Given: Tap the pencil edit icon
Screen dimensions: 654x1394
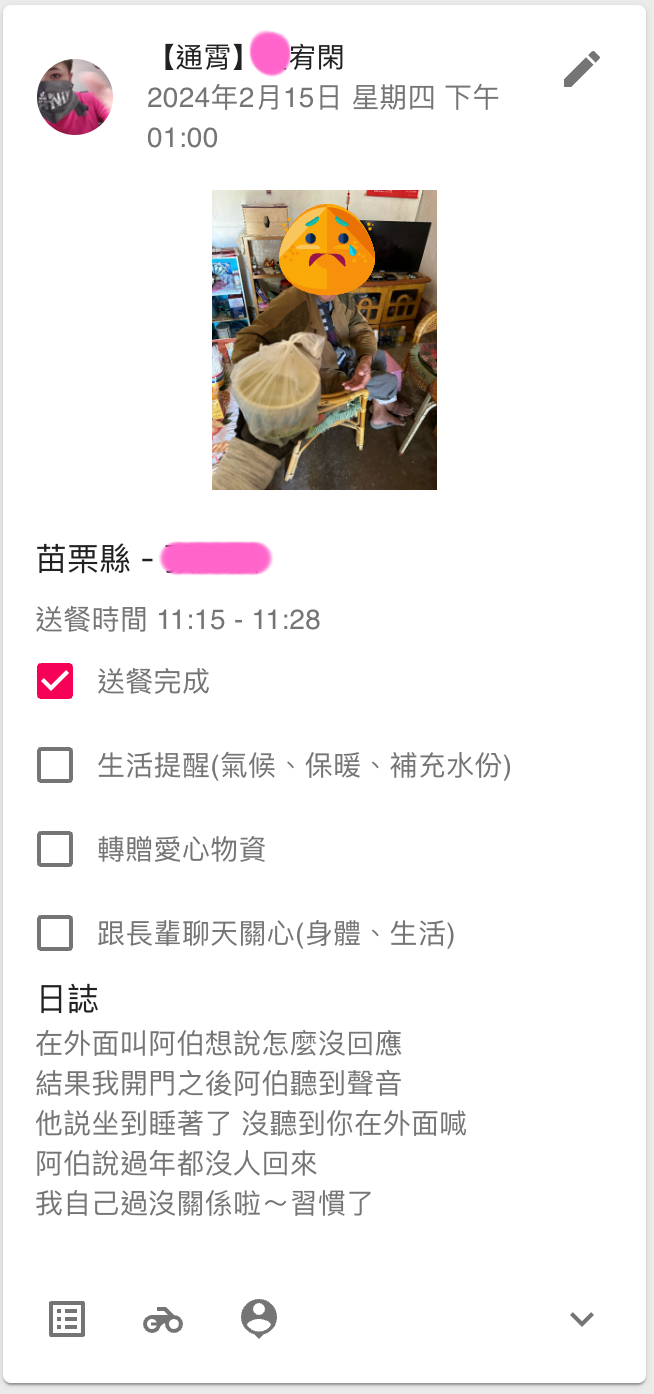Looking at the screenshot, I should pyautogui.click(x=581, y=69).
